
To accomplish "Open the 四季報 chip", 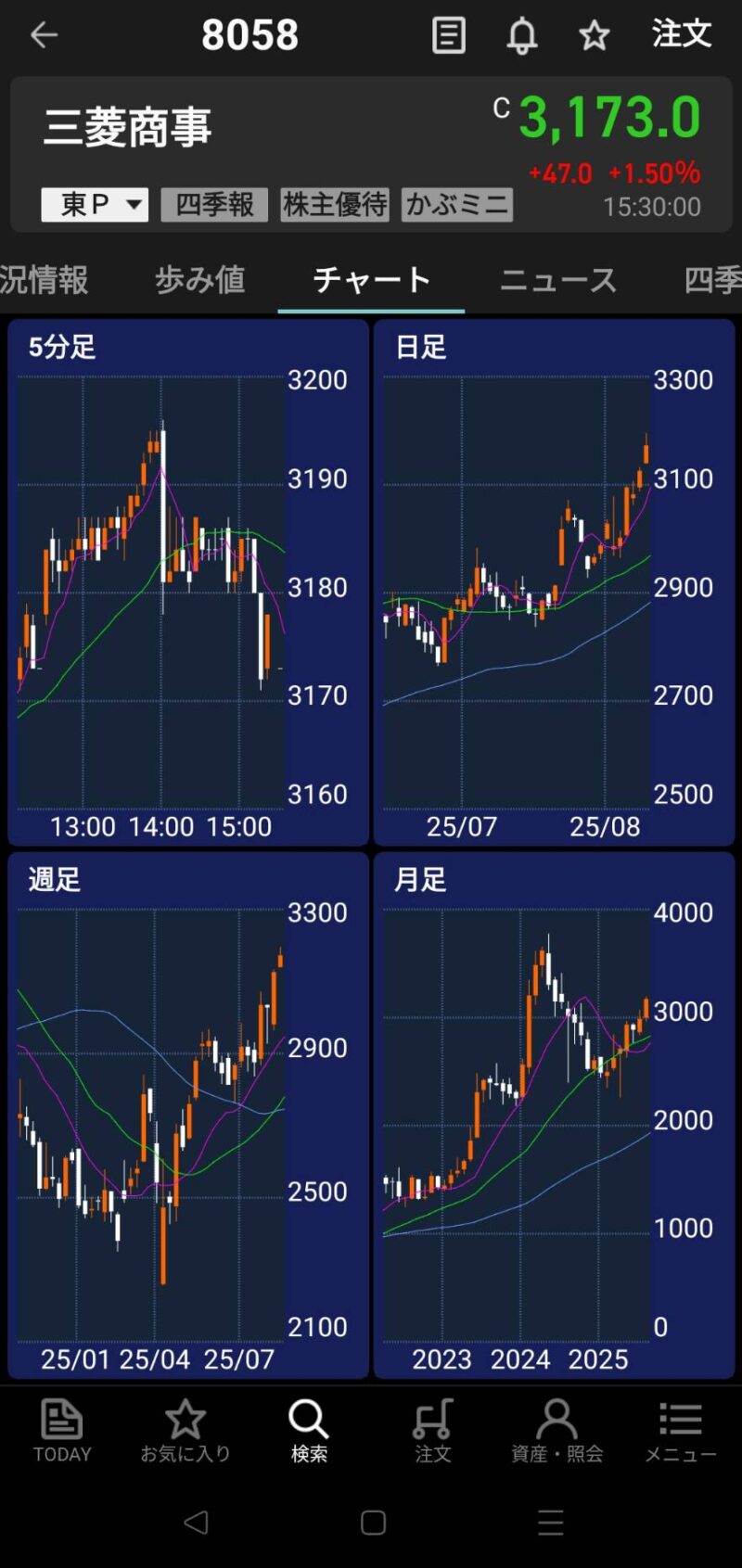I will click(214, 205).
